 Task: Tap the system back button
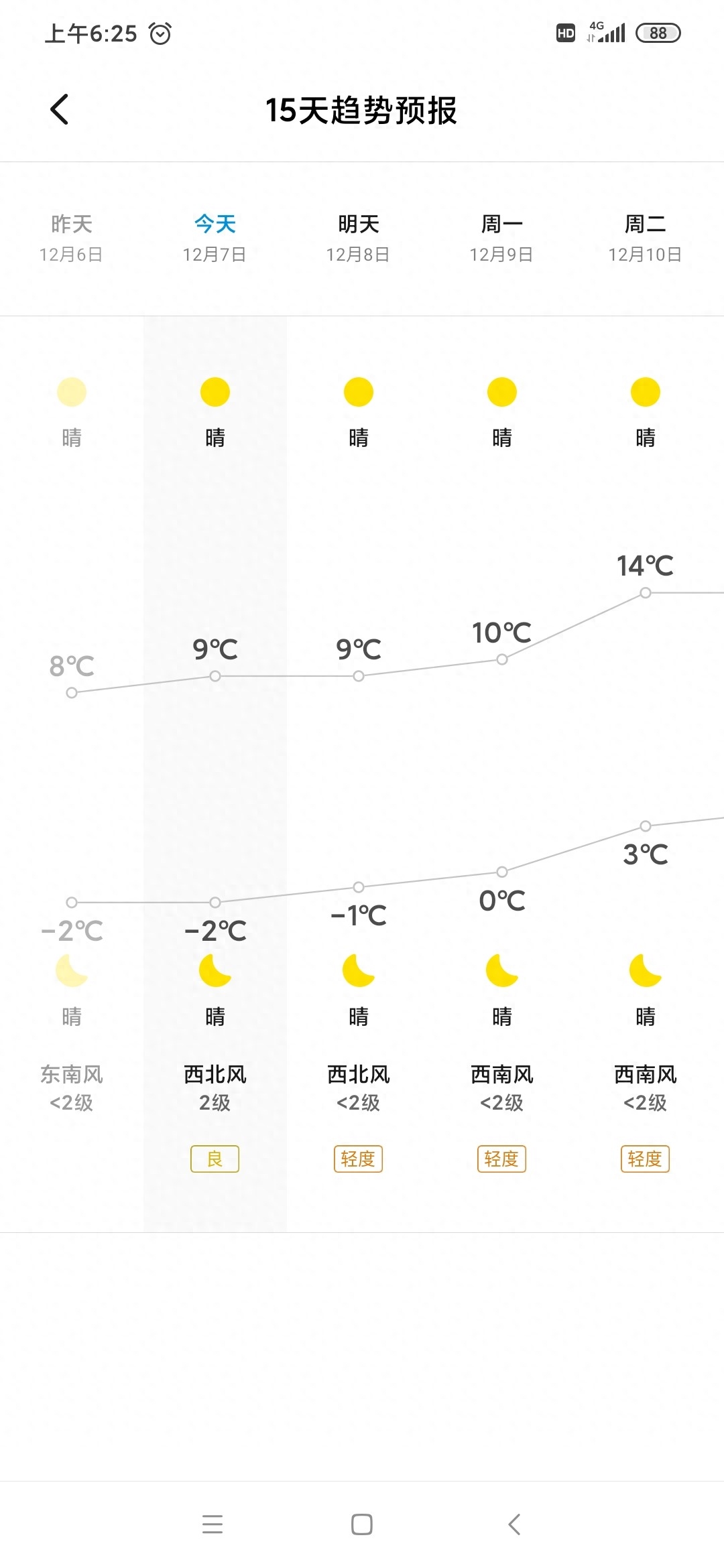click(514, 1524)
